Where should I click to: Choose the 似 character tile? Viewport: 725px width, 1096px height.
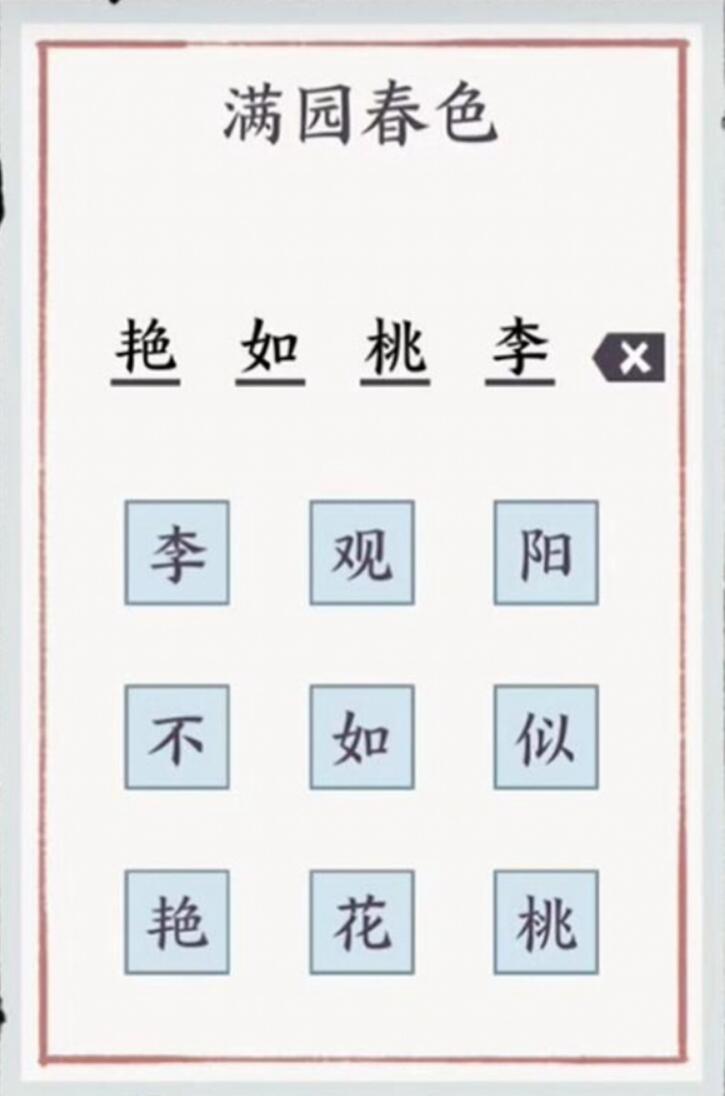(545, 737)
